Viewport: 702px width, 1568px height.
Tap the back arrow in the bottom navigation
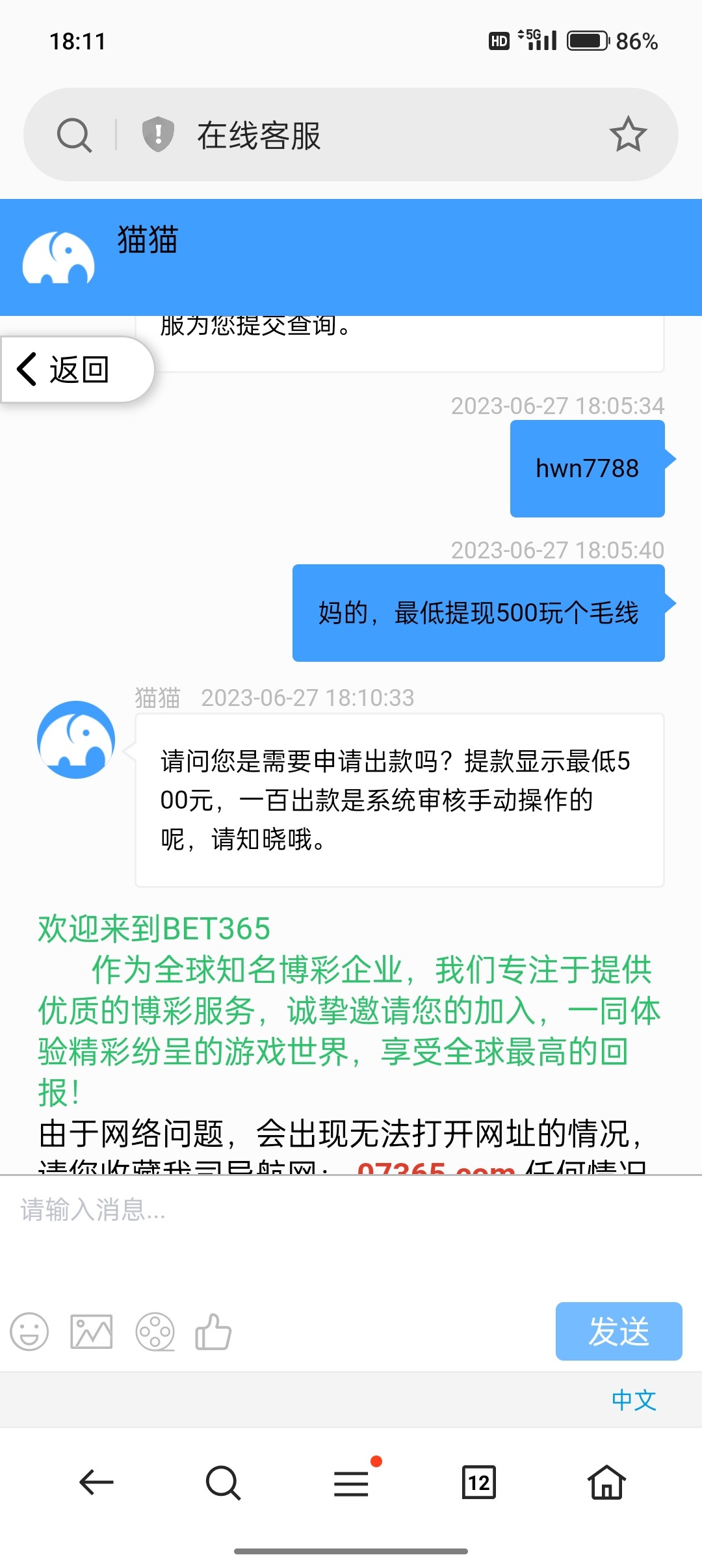96,1482
